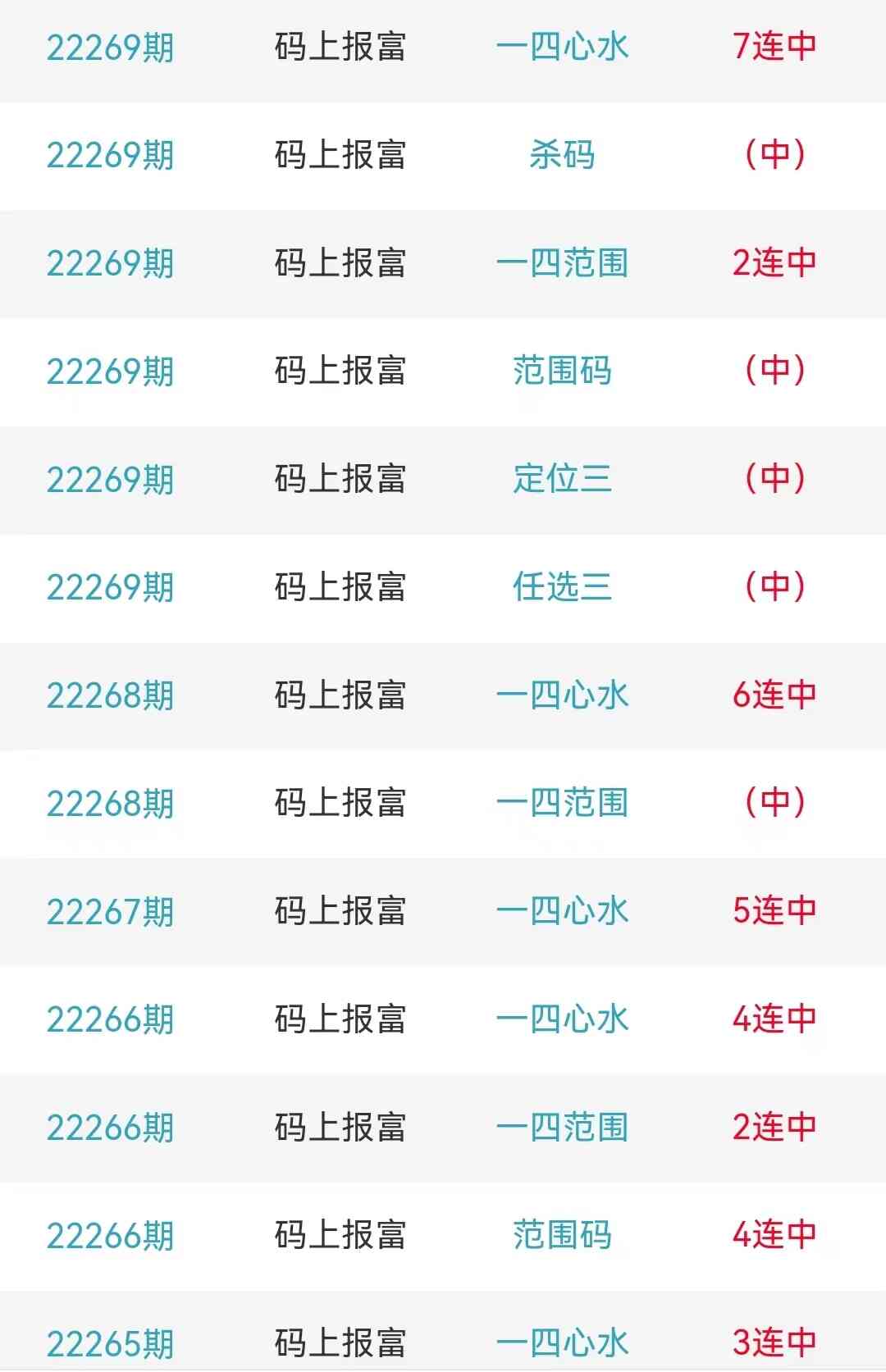Open the 22268期 一四心水 row
886x1372 pixels.
(x=562, y=695)
